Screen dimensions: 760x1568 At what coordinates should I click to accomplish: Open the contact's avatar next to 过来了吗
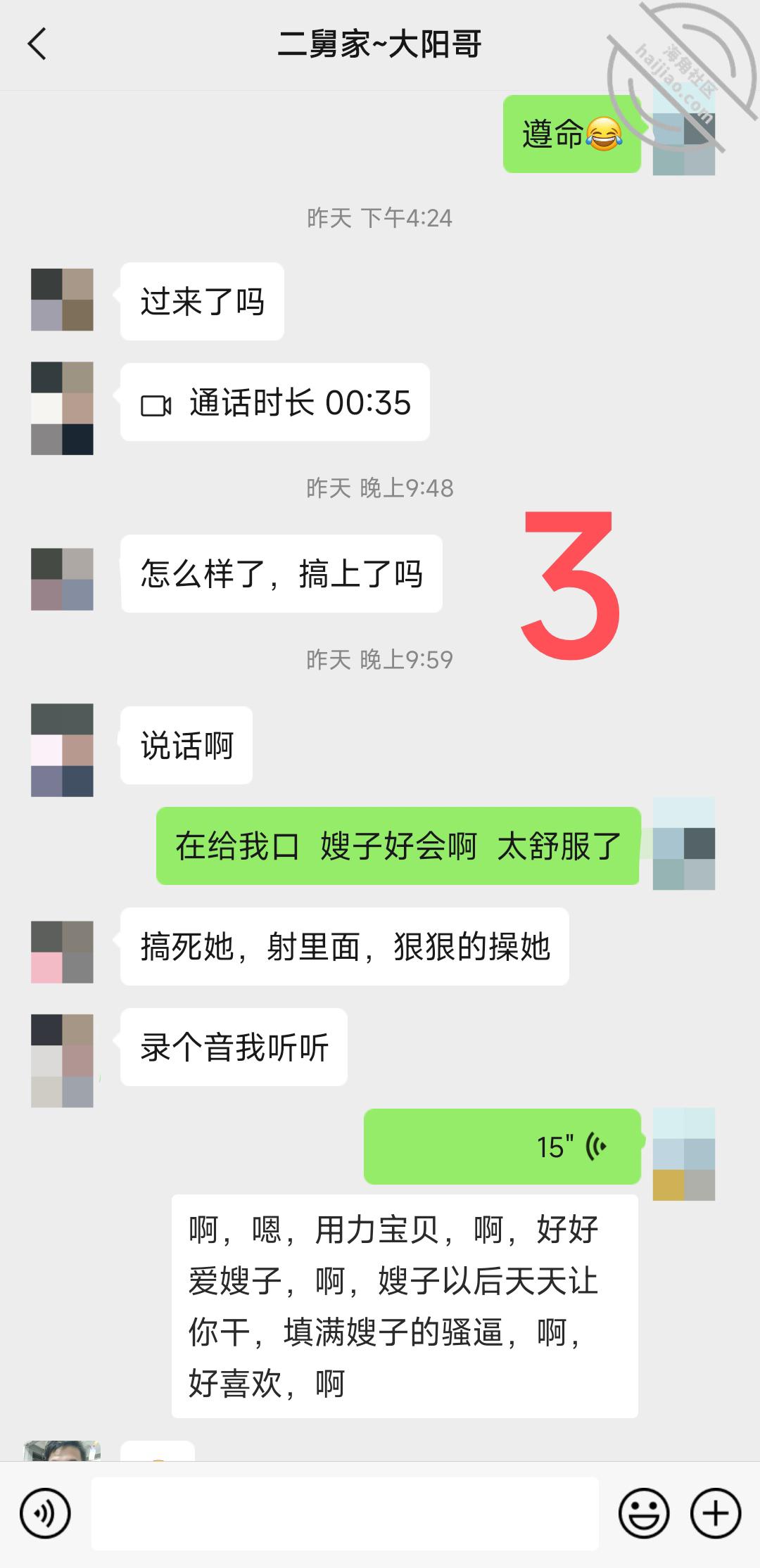[x=63, y=300]
